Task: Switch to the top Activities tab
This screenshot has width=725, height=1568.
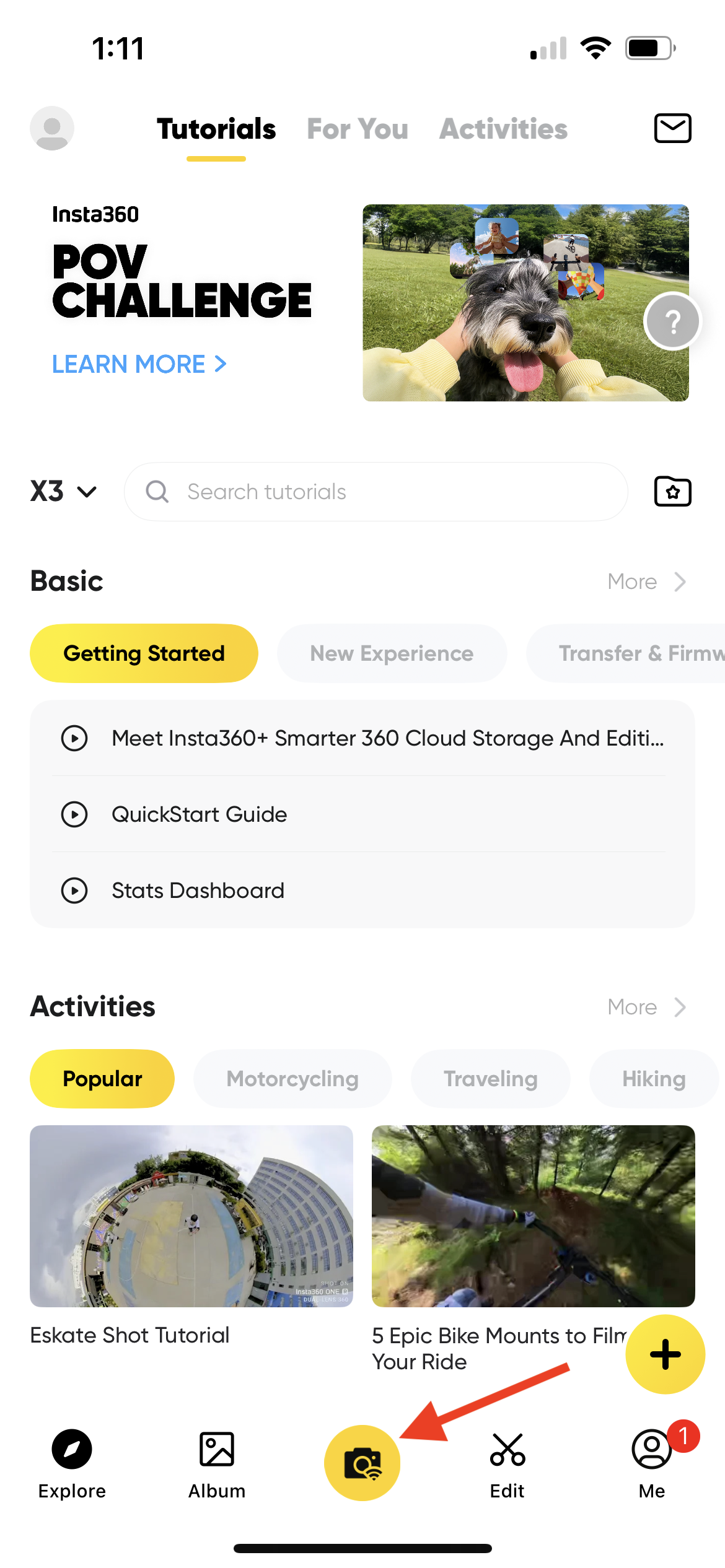Action: point(503,129)
